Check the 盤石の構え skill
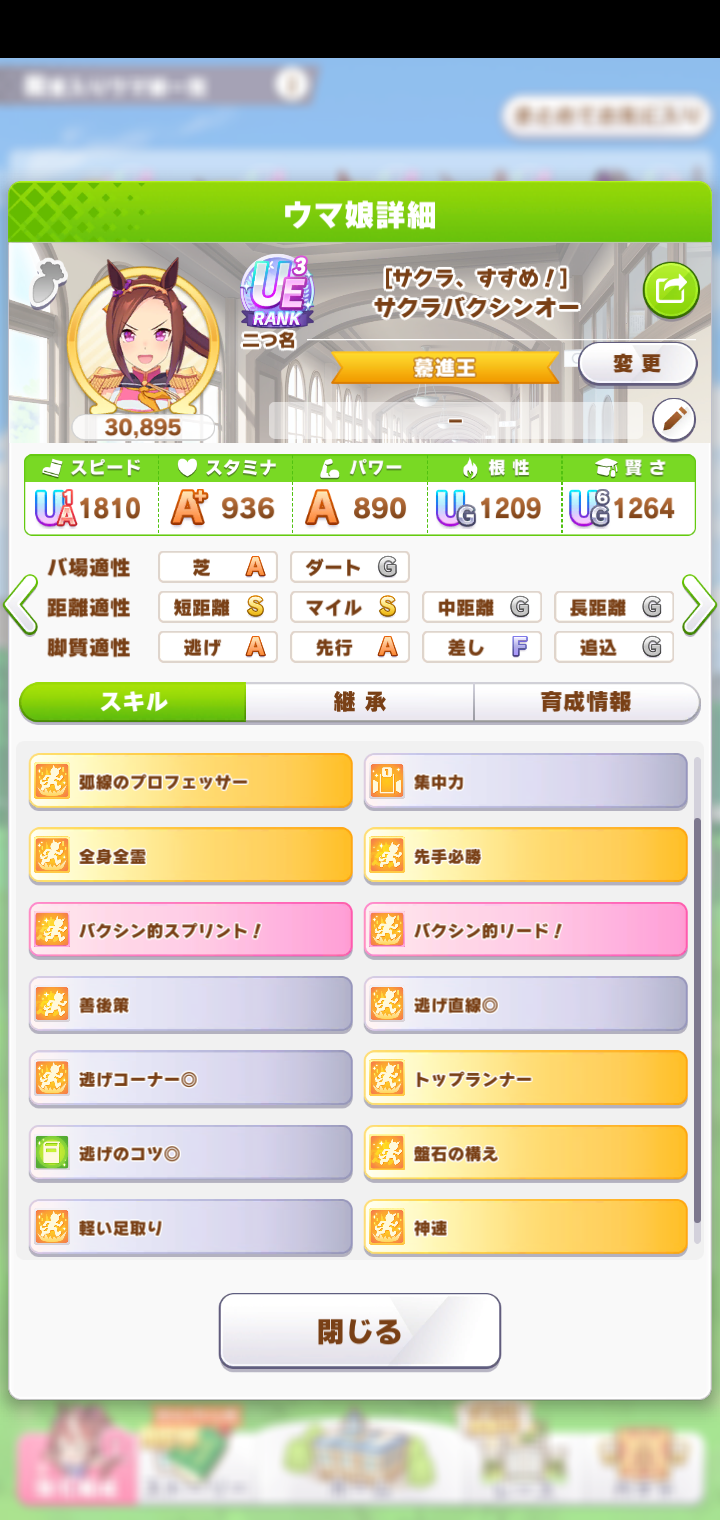The height and width of the screenshot is (1520, 720). tap(525, 1153)
